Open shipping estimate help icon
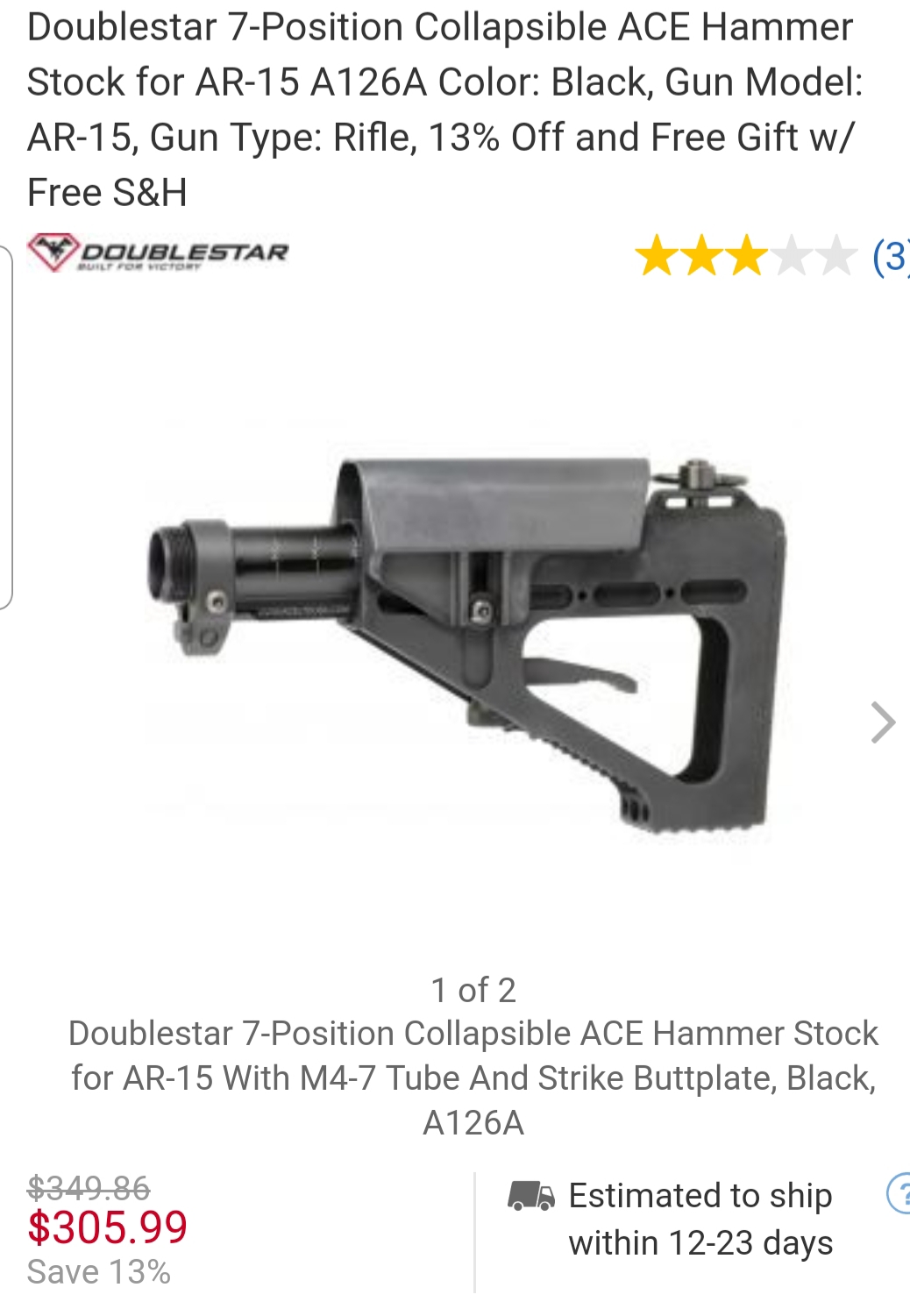The height and width of the screenshot is (1316, 910). (x=899, y=1194)
